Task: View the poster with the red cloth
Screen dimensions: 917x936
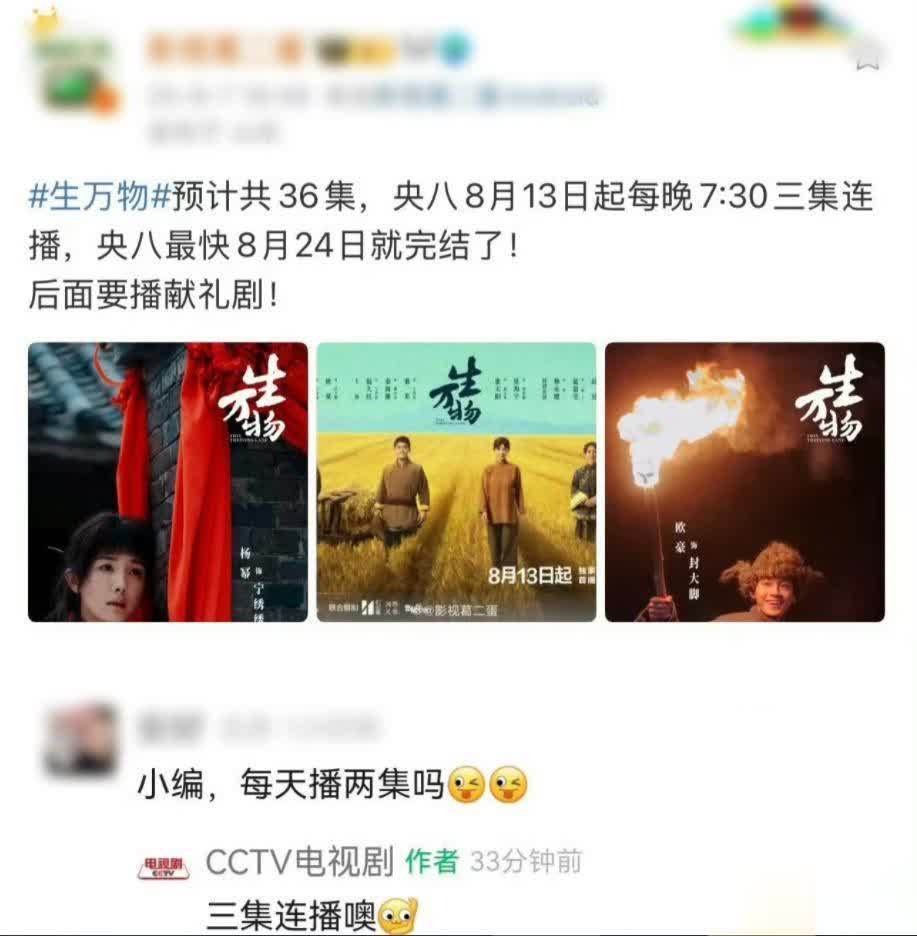Action: coord(167,482)
